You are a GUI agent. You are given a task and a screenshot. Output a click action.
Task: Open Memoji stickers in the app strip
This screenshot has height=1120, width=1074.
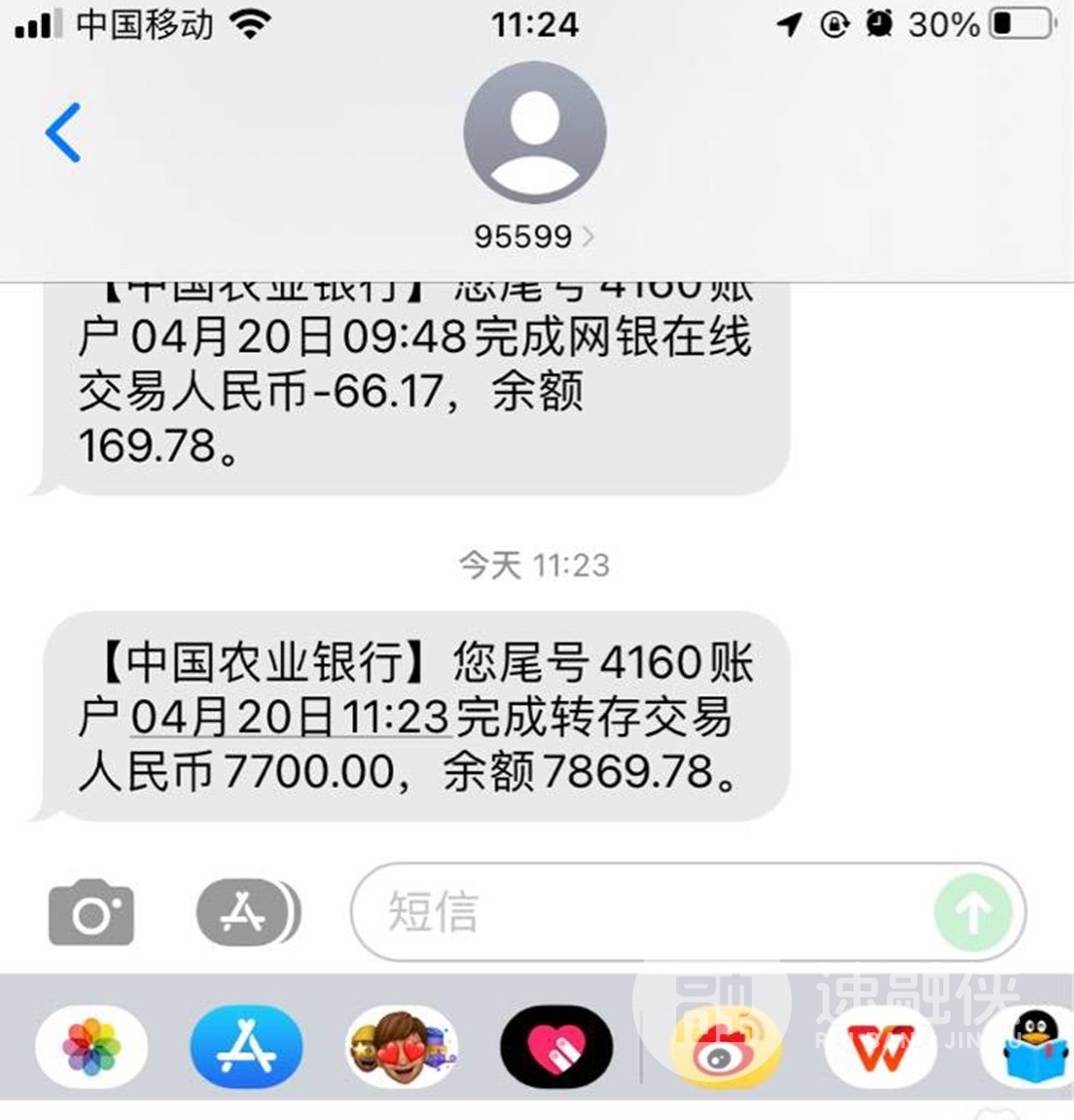point(402,1046)
